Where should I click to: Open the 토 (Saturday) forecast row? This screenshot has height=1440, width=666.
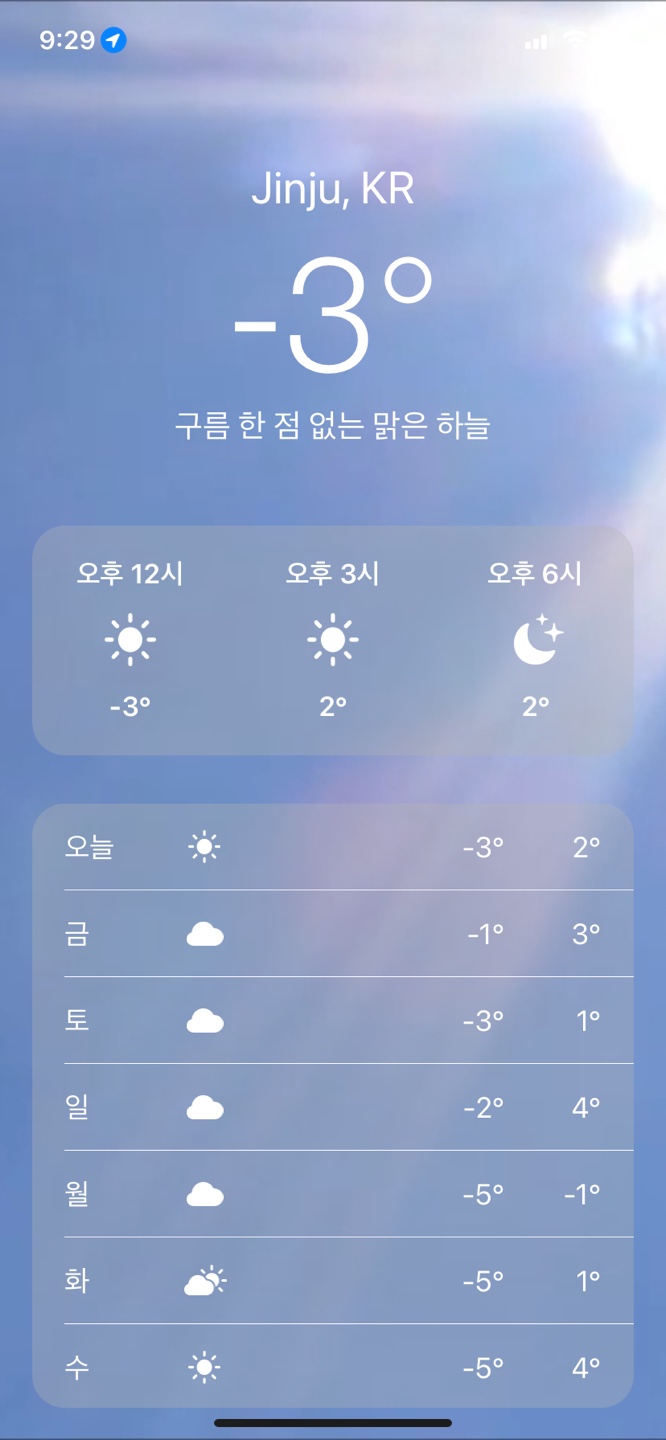333,1021
